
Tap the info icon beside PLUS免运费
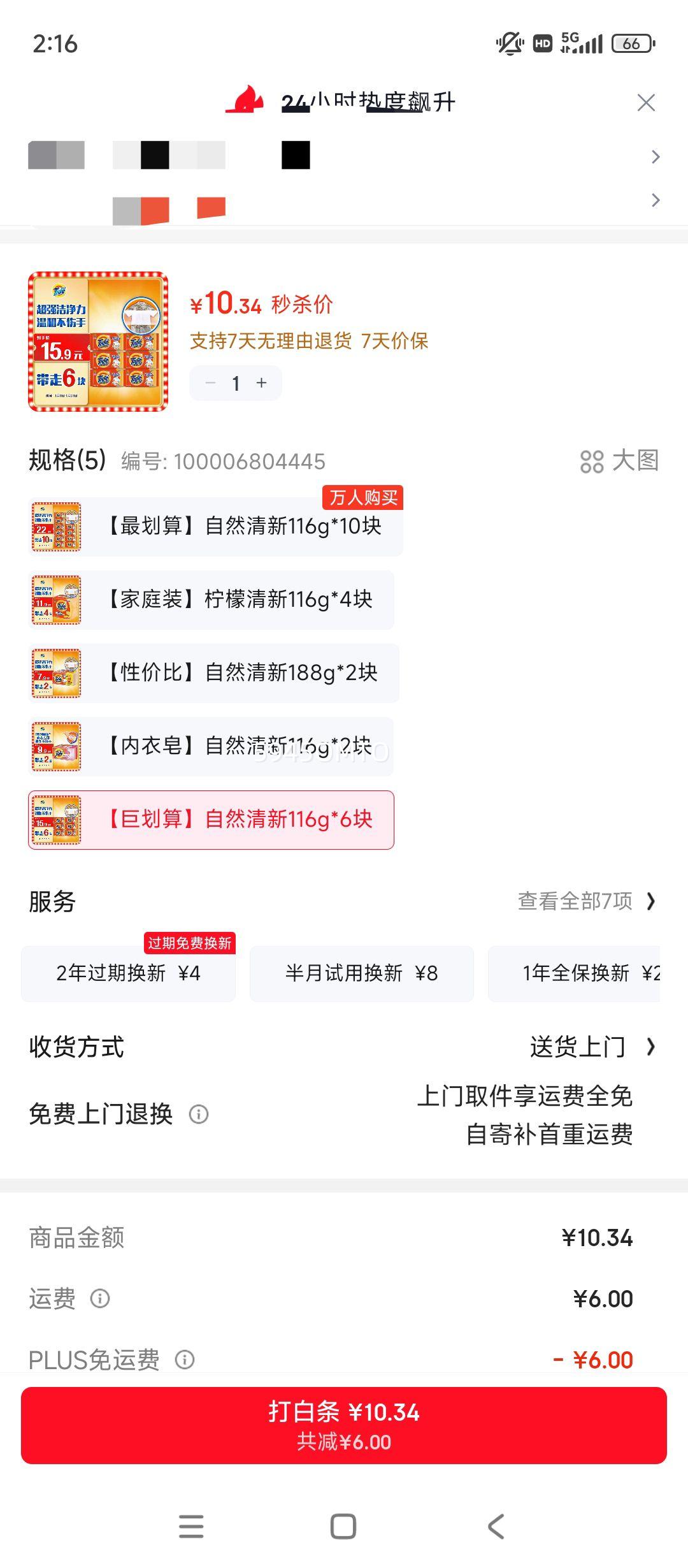(x=185, y=1360)
